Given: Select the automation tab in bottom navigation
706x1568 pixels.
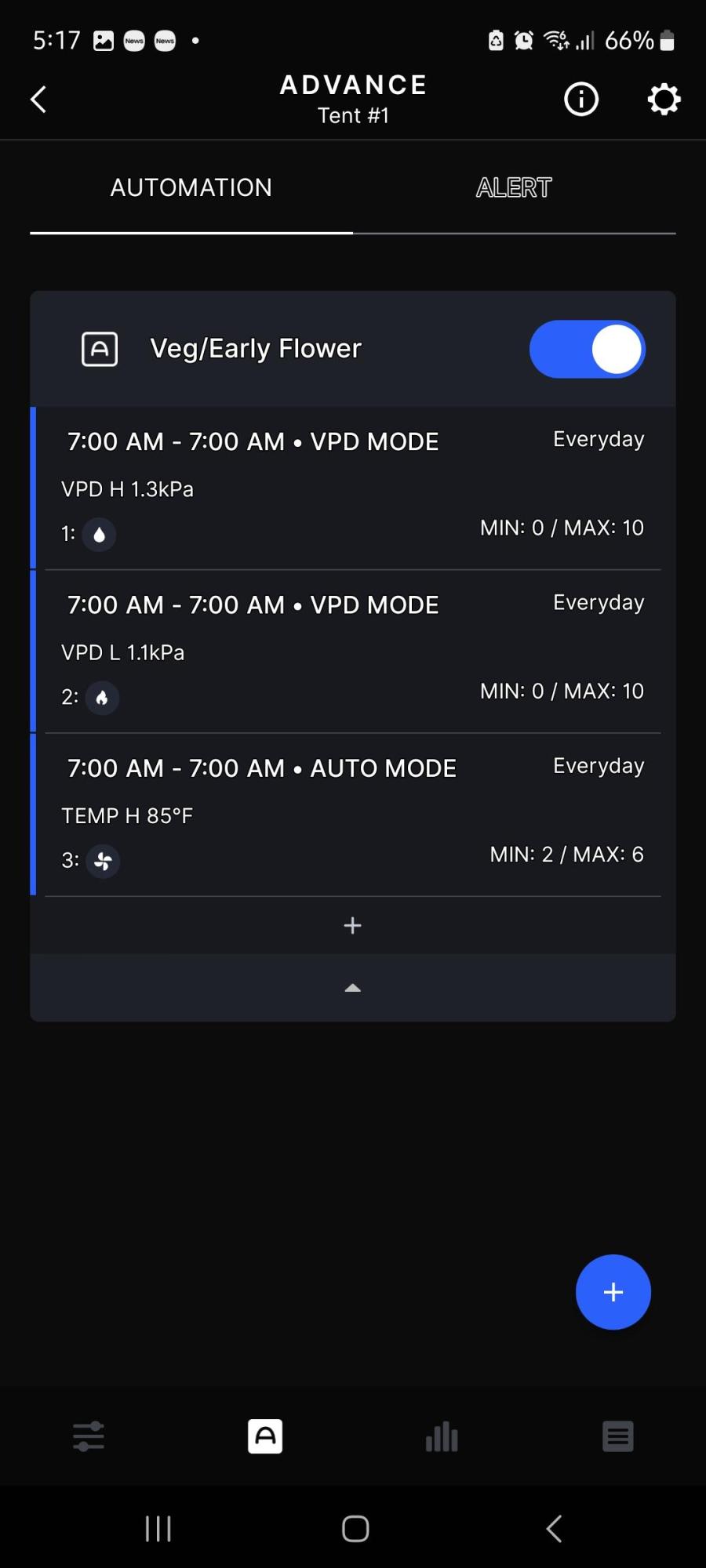Looking at the screenshot, I should pos(265,1436).
